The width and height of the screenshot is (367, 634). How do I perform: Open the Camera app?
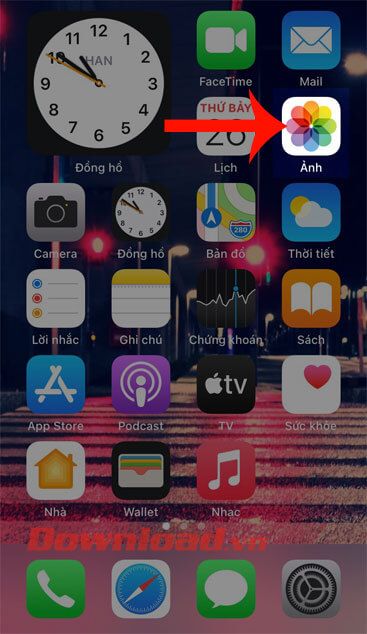pos(56,212)
